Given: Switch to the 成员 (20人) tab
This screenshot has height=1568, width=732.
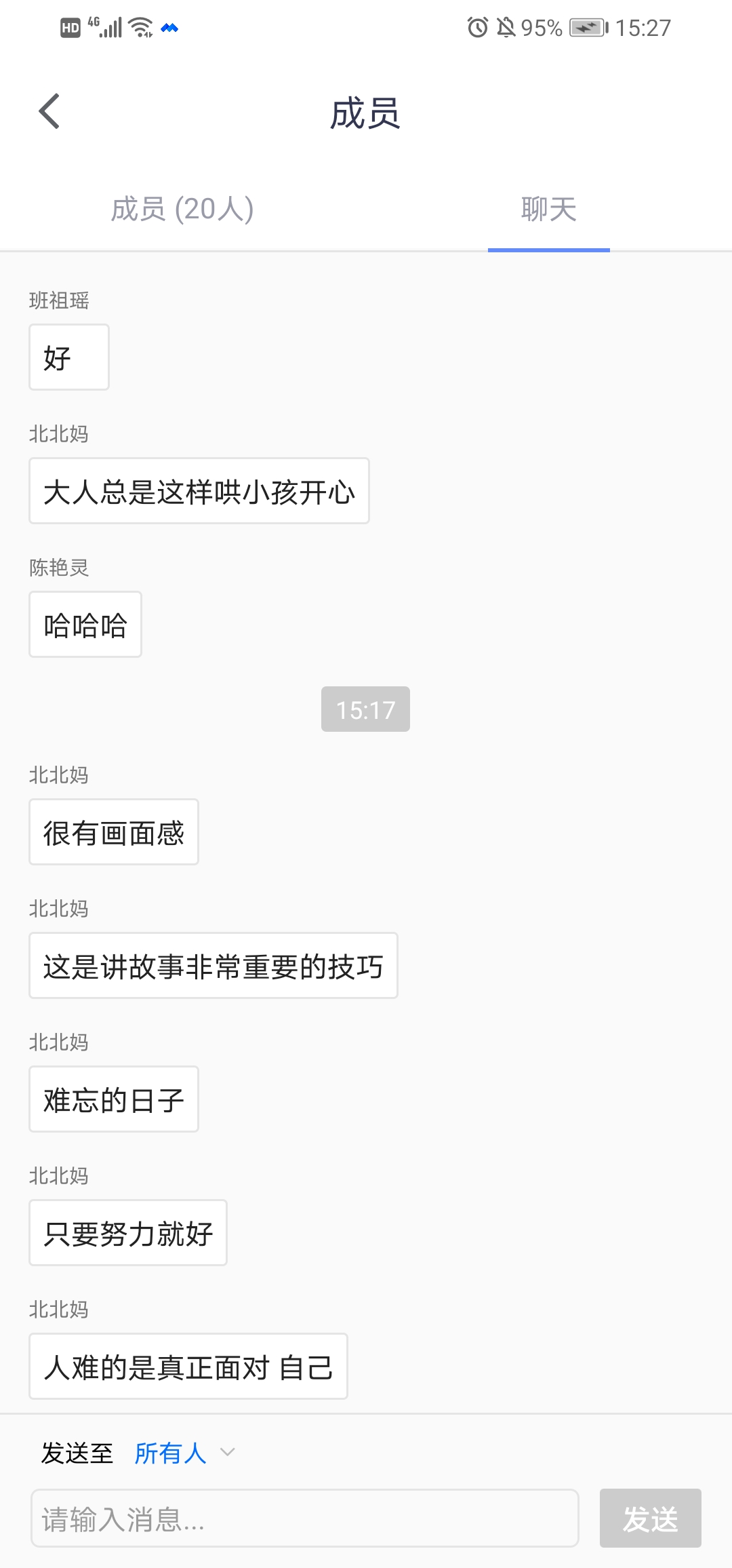Looking at the screenshot, I should coord(182,209).
